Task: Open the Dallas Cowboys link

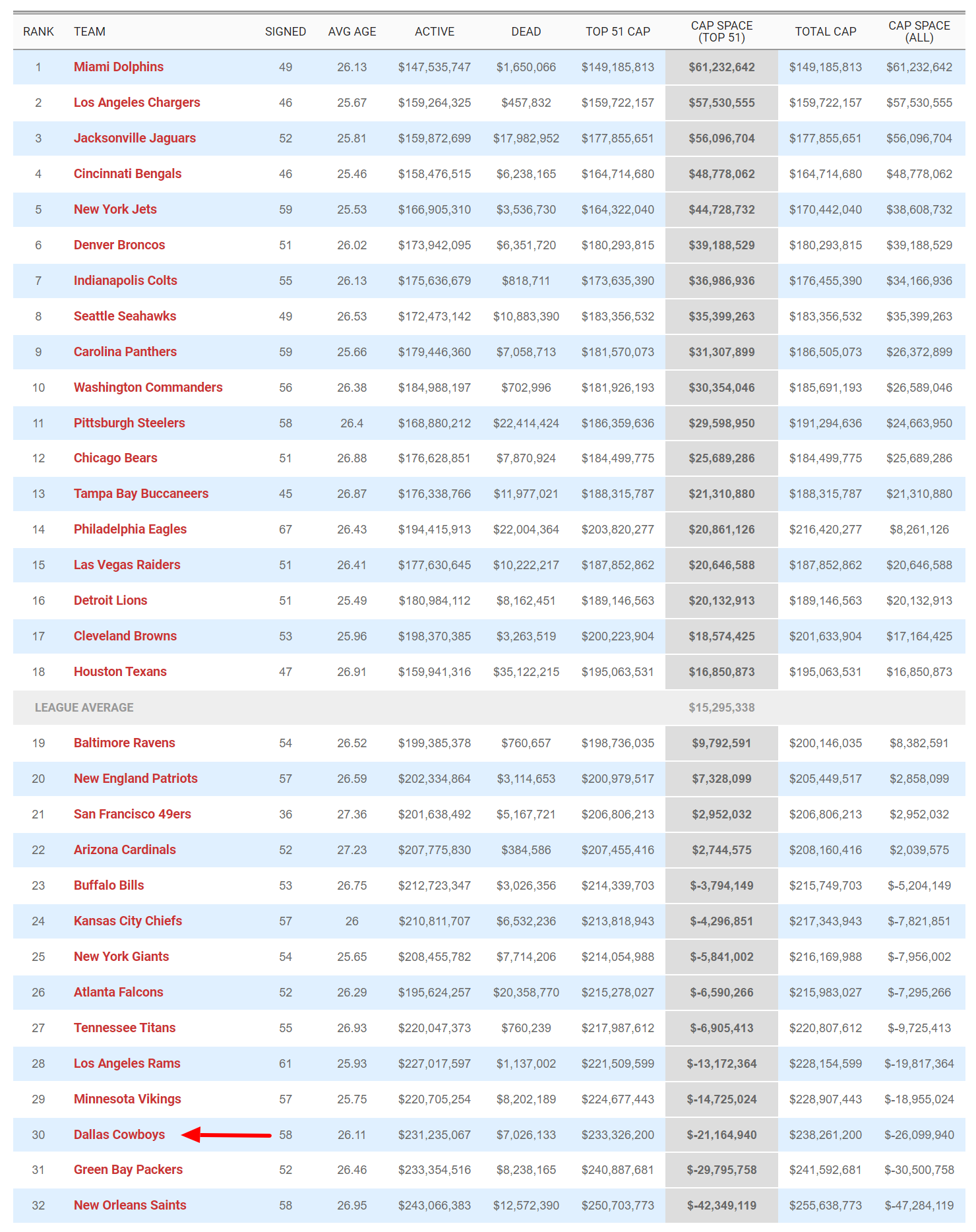Action: (x=119, y=1134)
